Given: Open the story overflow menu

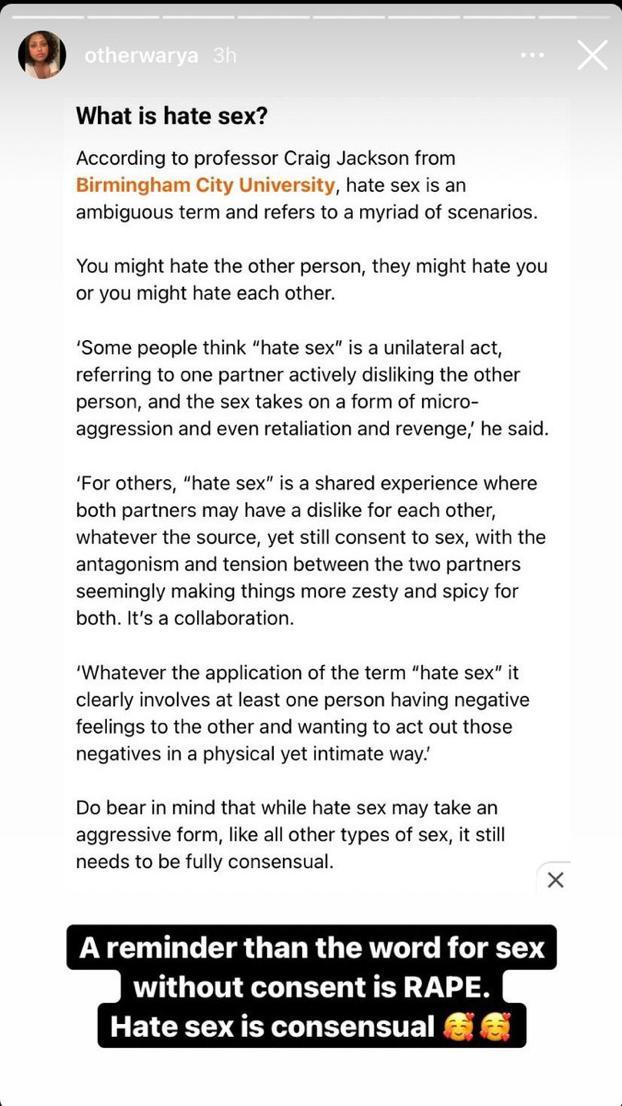Looking at the screenshot, I should click(533, 55).
